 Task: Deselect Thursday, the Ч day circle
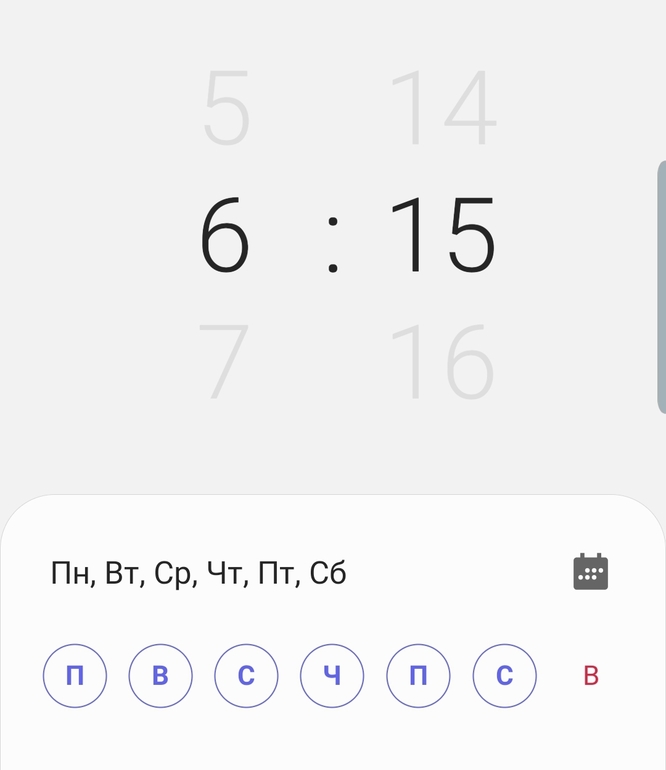pos(332,676)
